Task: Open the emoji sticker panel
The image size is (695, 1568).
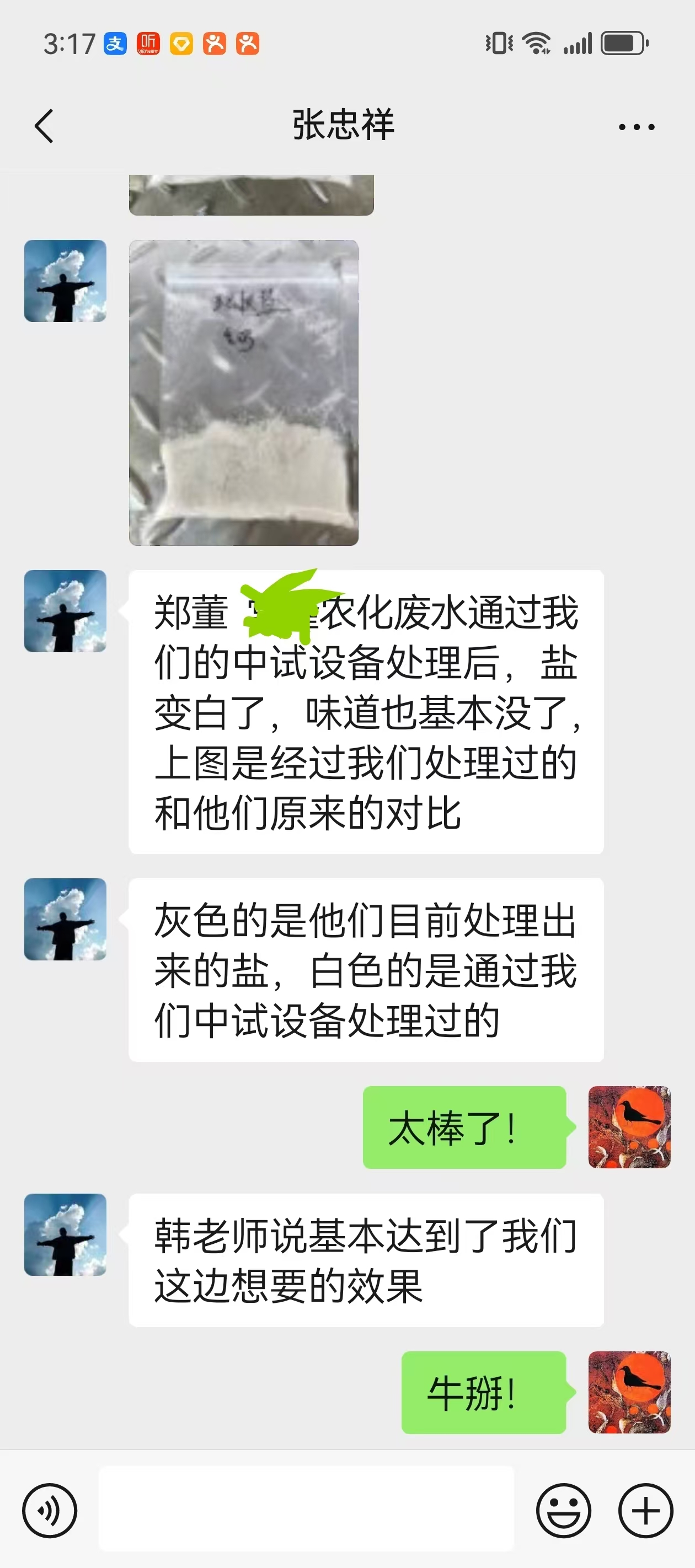Action: pos(563,1510)
